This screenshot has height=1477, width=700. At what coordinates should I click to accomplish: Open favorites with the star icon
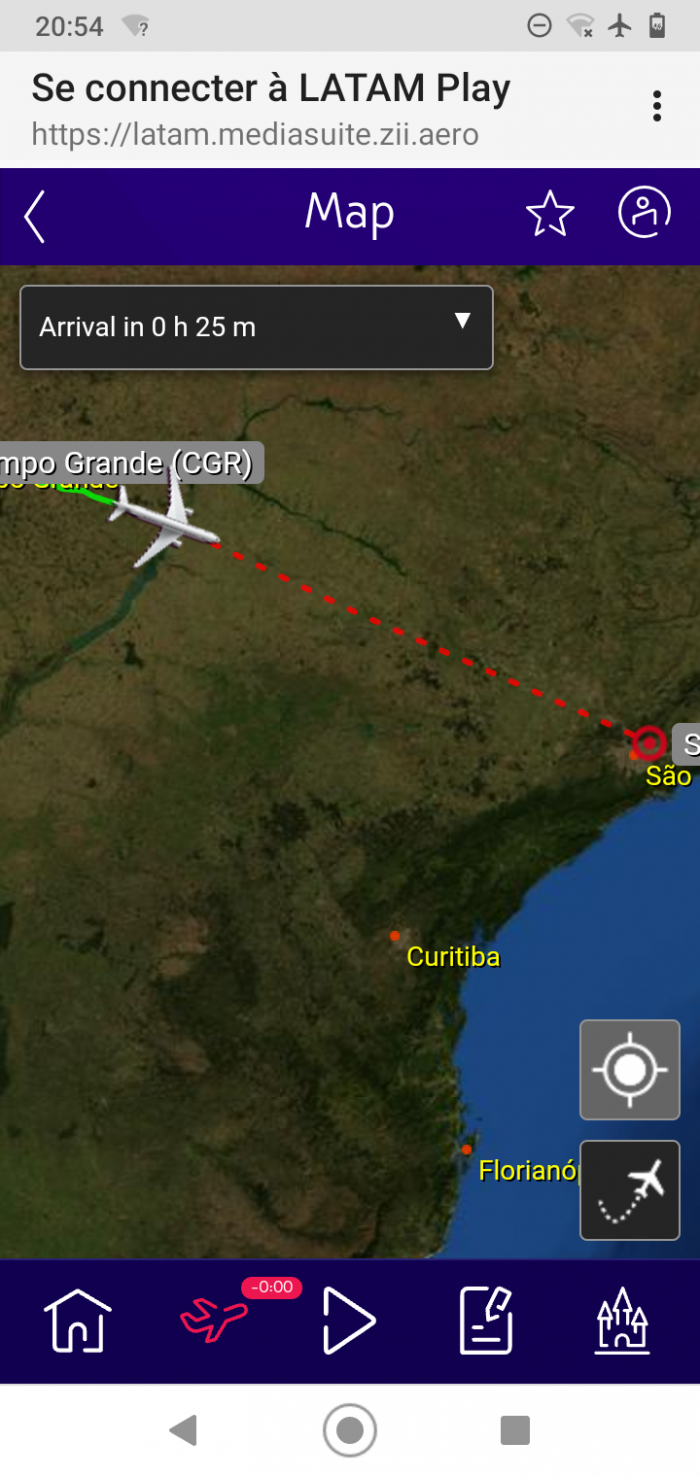(x=550, y=214)
